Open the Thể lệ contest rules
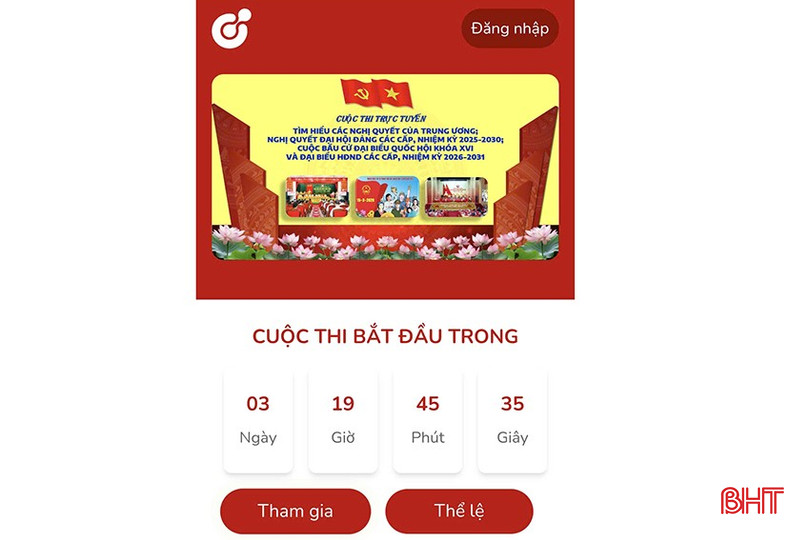 [x=459, y=511]
